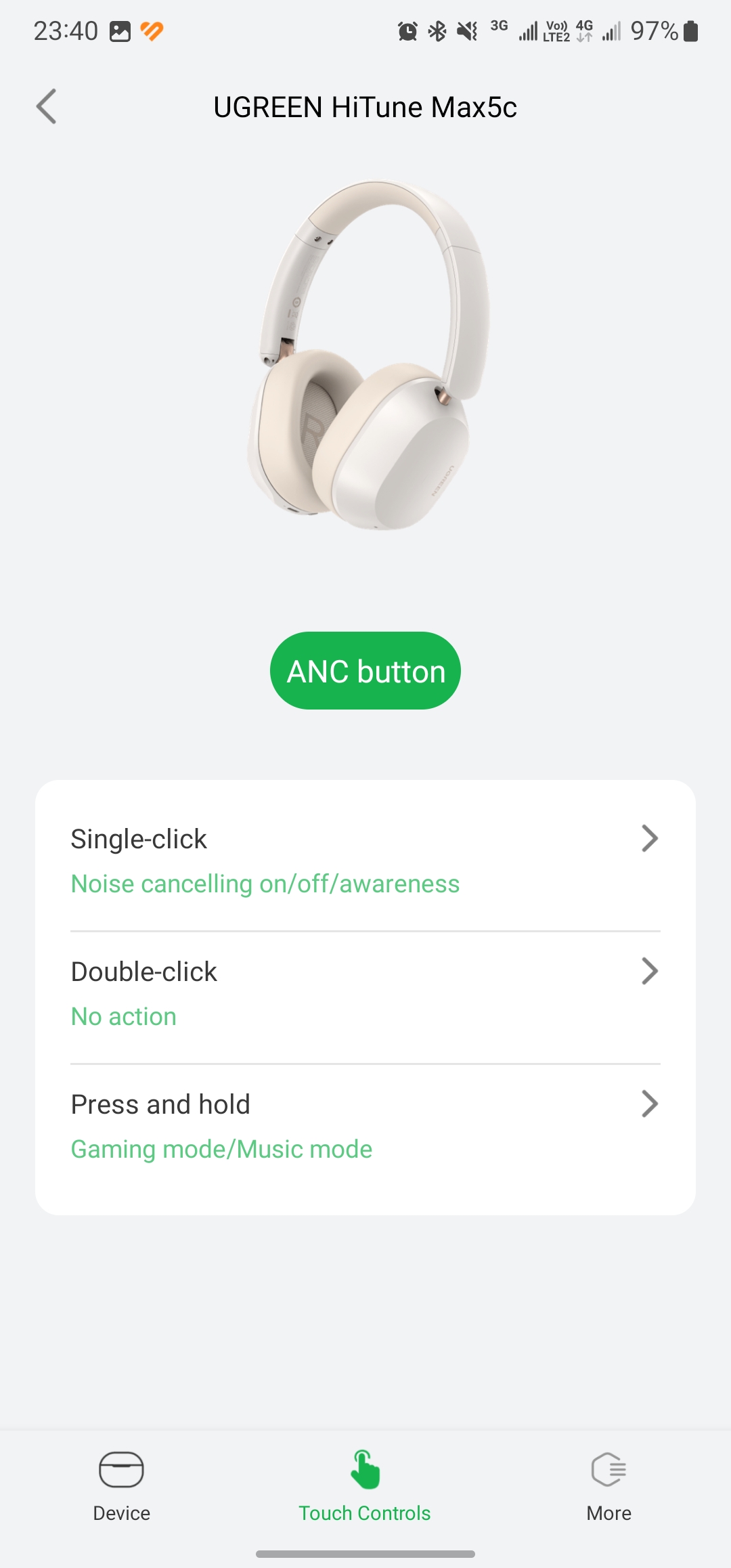
Task: Tap the ANC button pill
Action: [365, 671]
